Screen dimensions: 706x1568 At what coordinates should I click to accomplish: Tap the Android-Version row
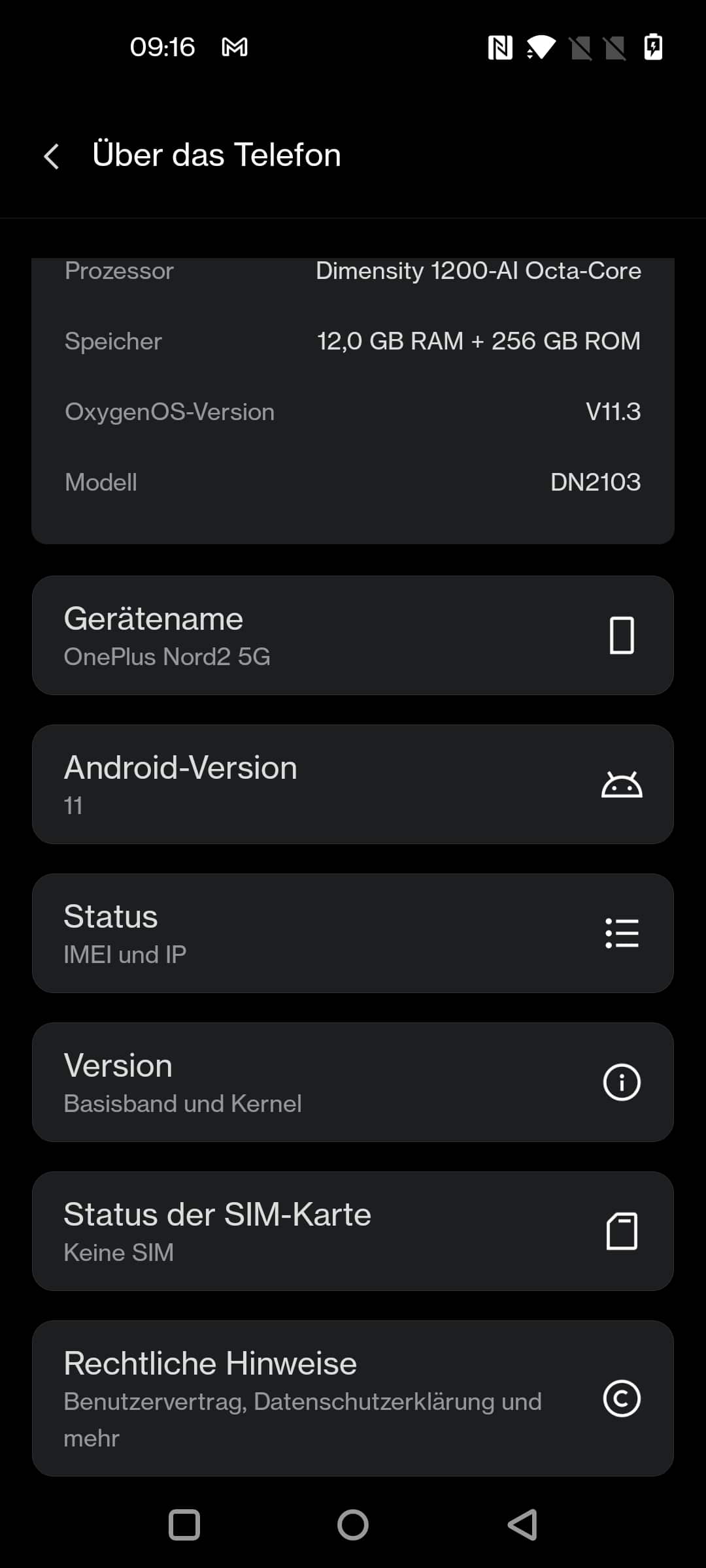(x=353, y=784)
